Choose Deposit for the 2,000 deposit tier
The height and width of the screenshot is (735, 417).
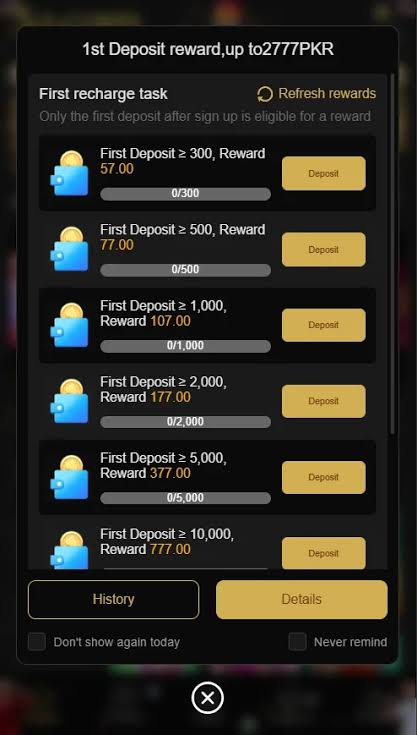point(323,401)
